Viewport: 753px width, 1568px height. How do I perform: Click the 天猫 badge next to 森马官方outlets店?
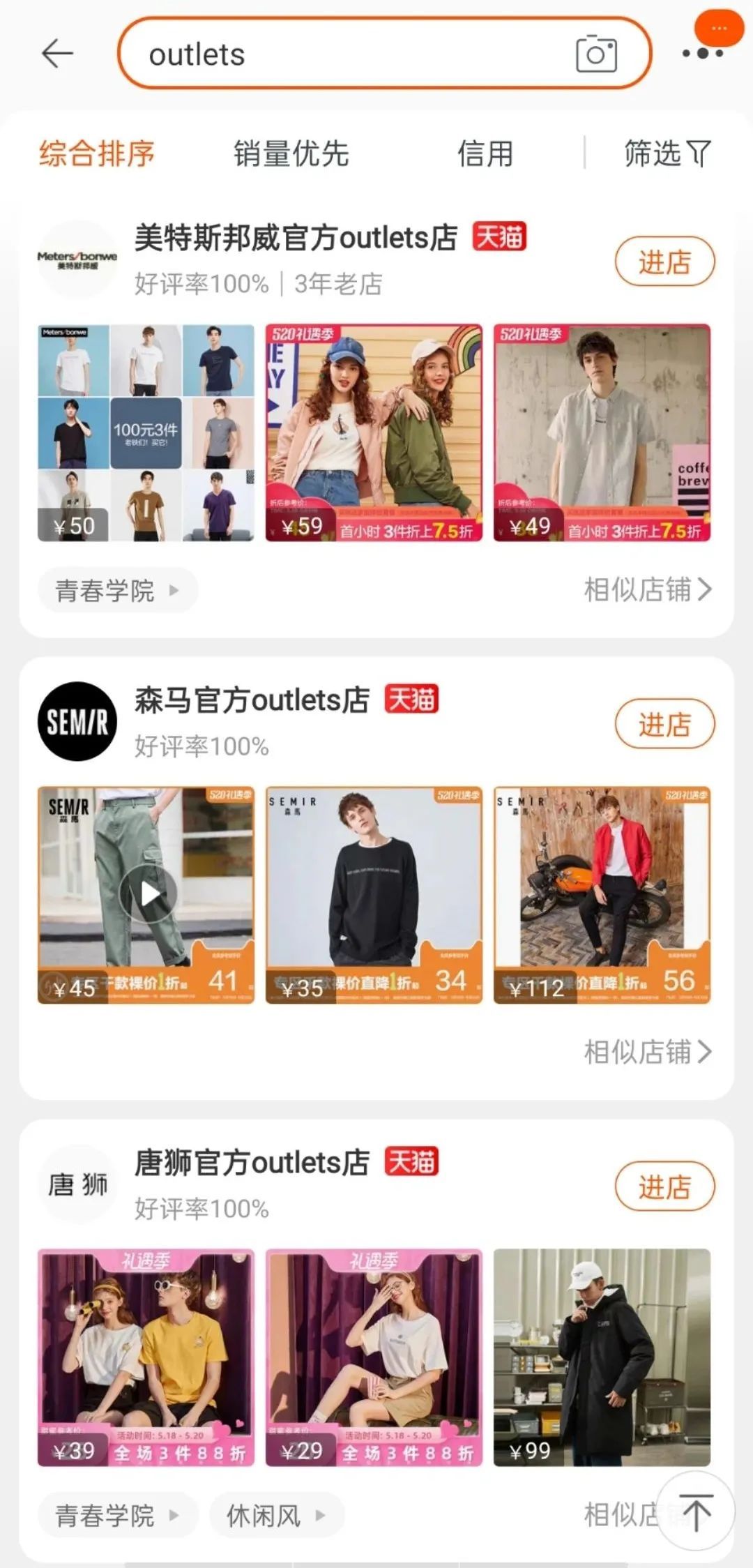(411, 701)
